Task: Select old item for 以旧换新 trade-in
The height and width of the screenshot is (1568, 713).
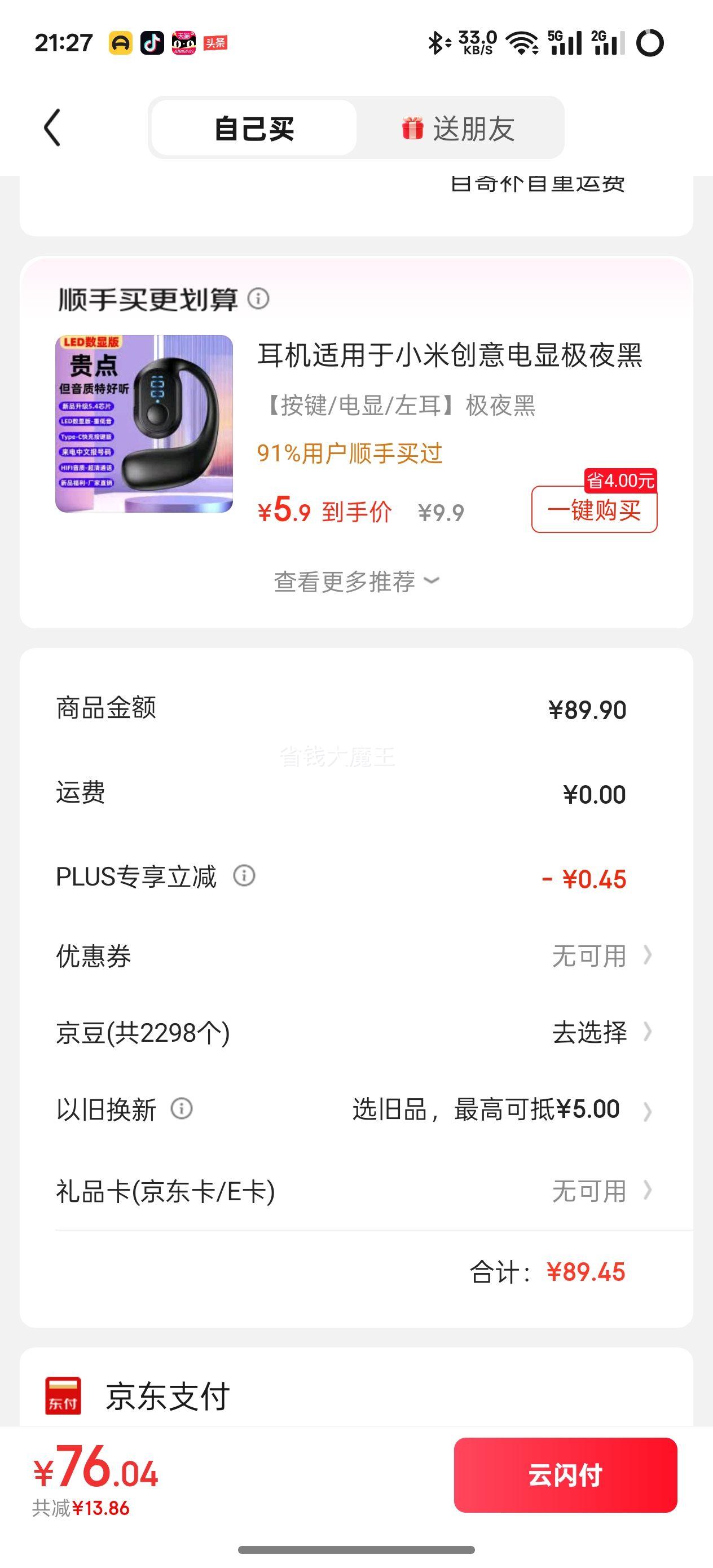Action: pos(501,1109)
